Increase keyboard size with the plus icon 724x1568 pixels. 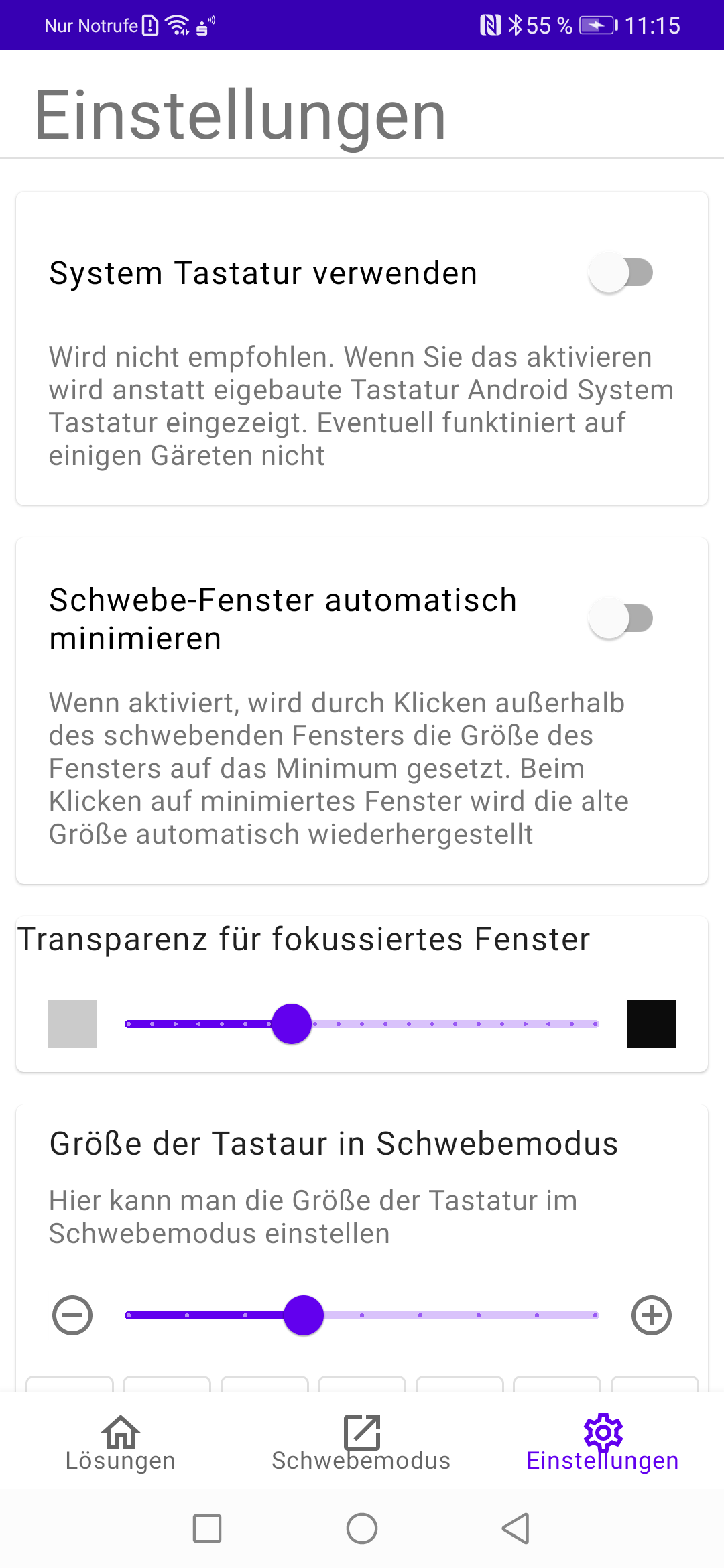(652, 1315)
